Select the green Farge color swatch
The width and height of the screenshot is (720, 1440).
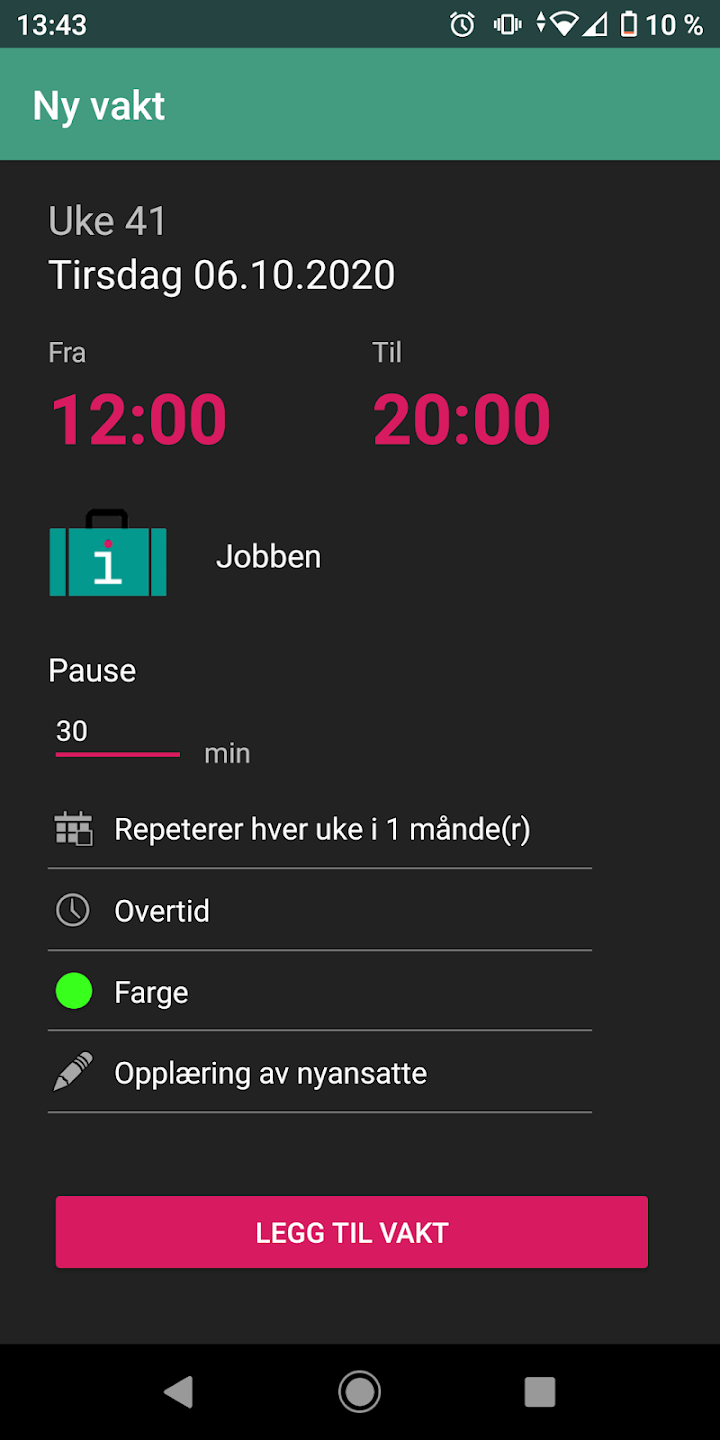tap(73, 991)
